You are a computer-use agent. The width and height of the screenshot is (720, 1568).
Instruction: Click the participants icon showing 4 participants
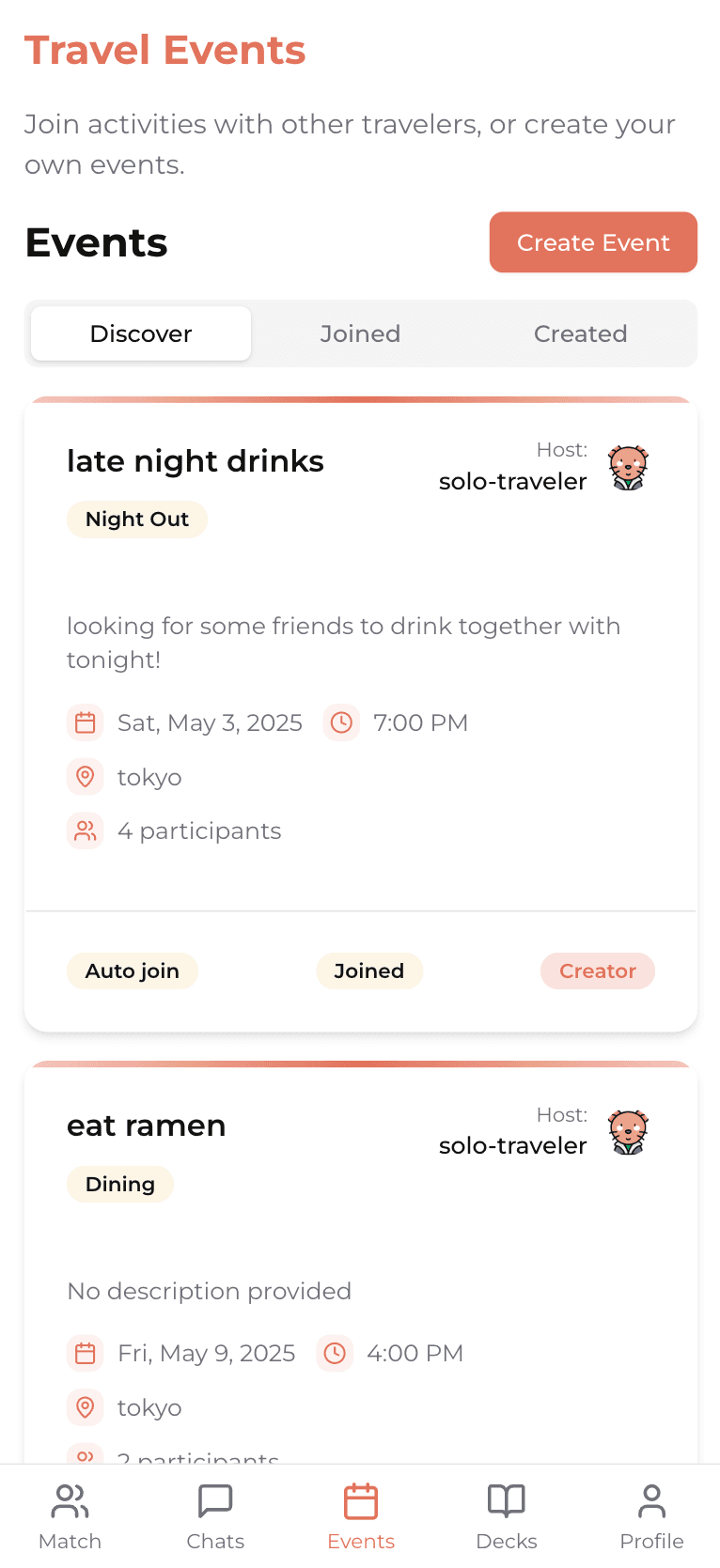pyautogui.click(x=86, y=831)
